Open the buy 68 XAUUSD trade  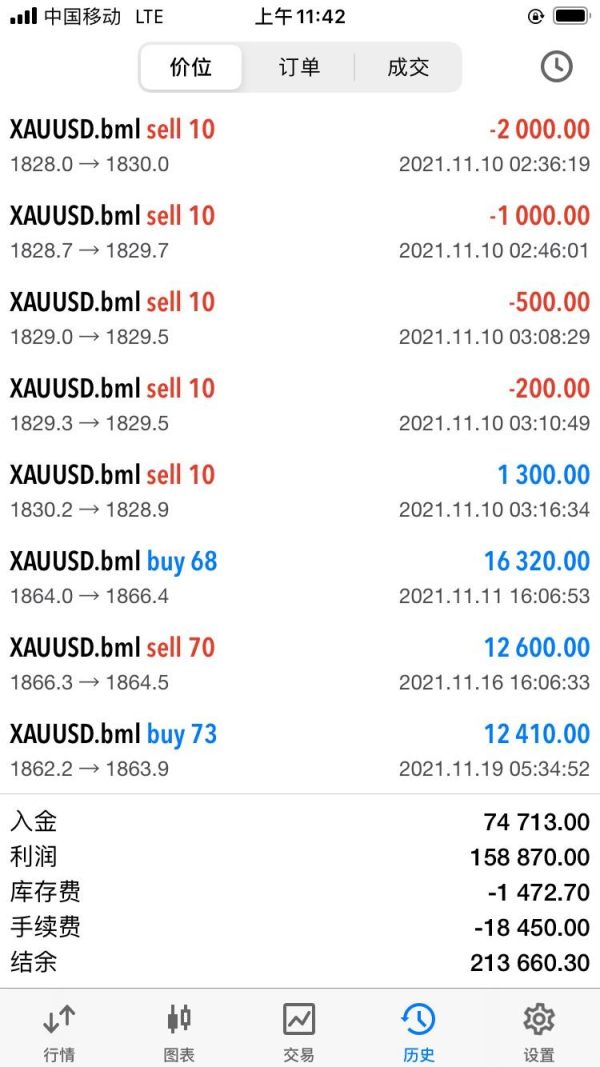pyautogui.click(x=300, y=577)
